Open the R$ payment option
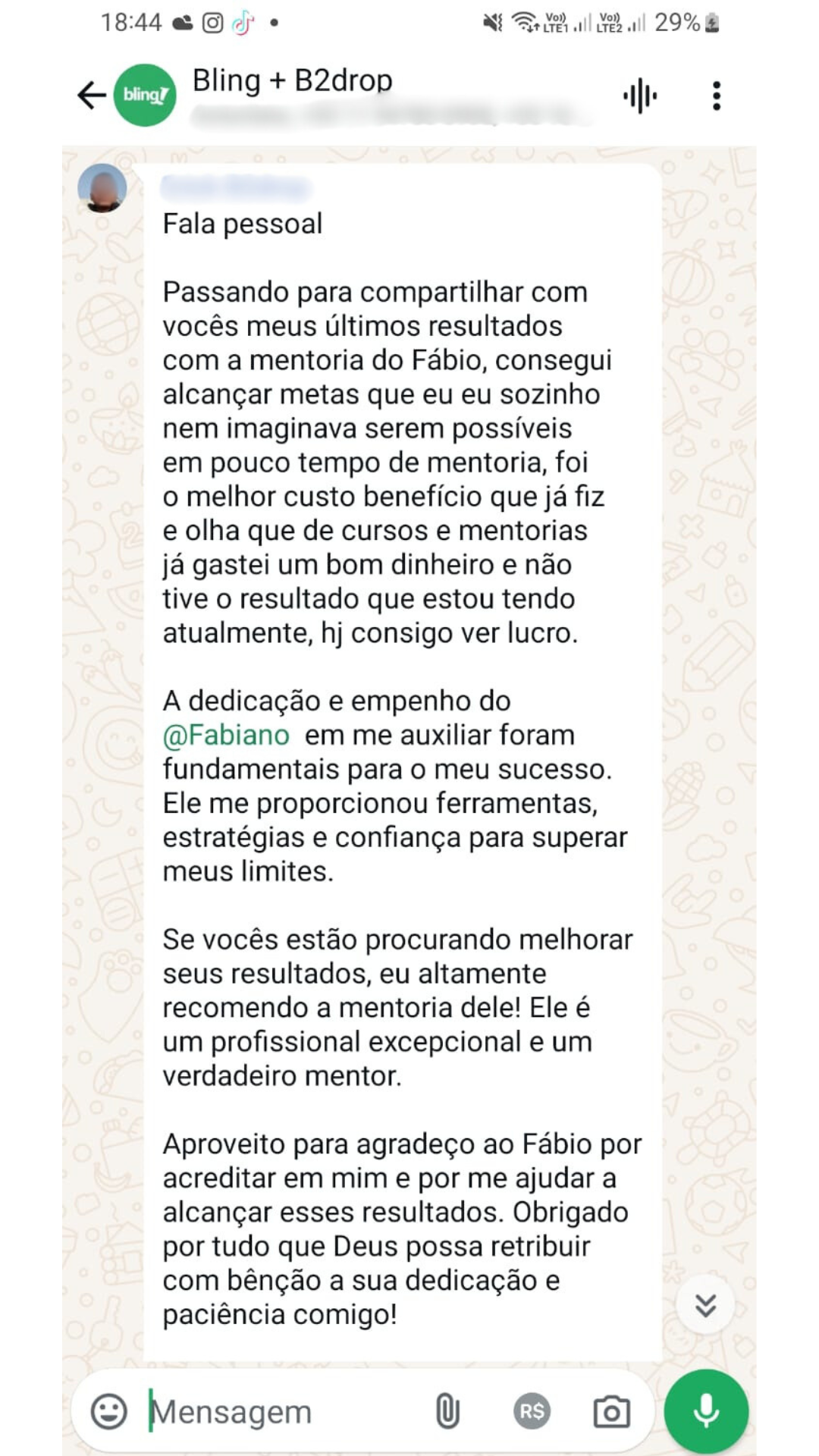 (532, 1412)
